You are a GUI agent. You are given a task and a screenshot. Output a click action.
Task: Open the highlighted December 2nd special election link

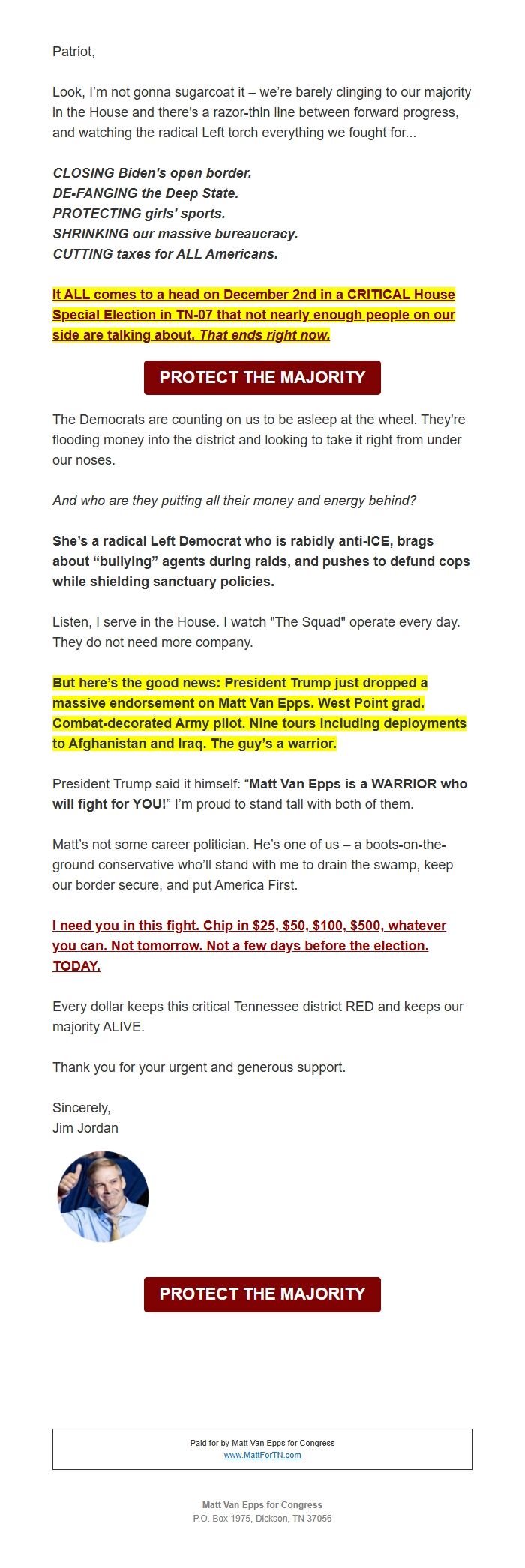pos(253,315)
